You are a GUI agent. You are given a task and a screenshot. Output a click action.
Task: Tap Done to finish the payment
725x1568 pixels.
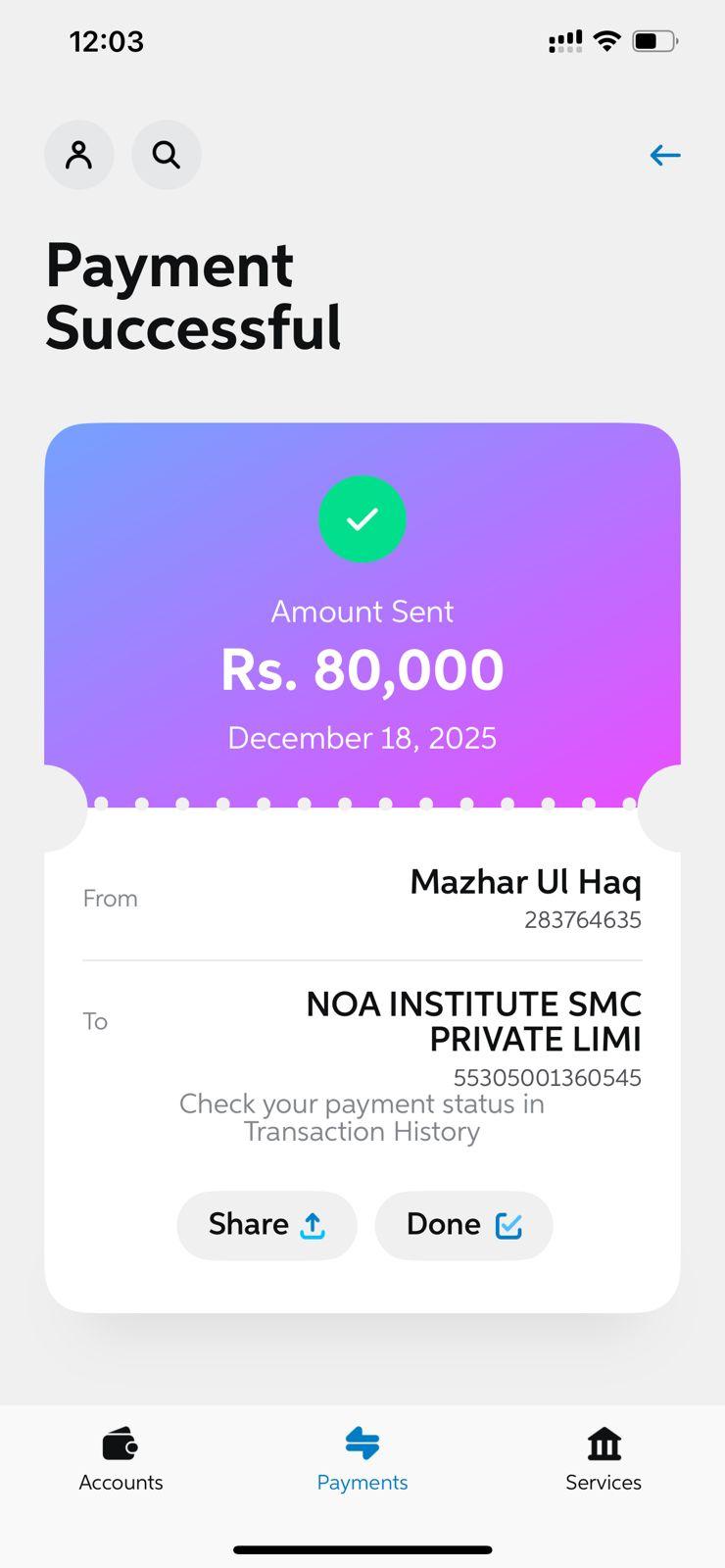coord(463,1225)
